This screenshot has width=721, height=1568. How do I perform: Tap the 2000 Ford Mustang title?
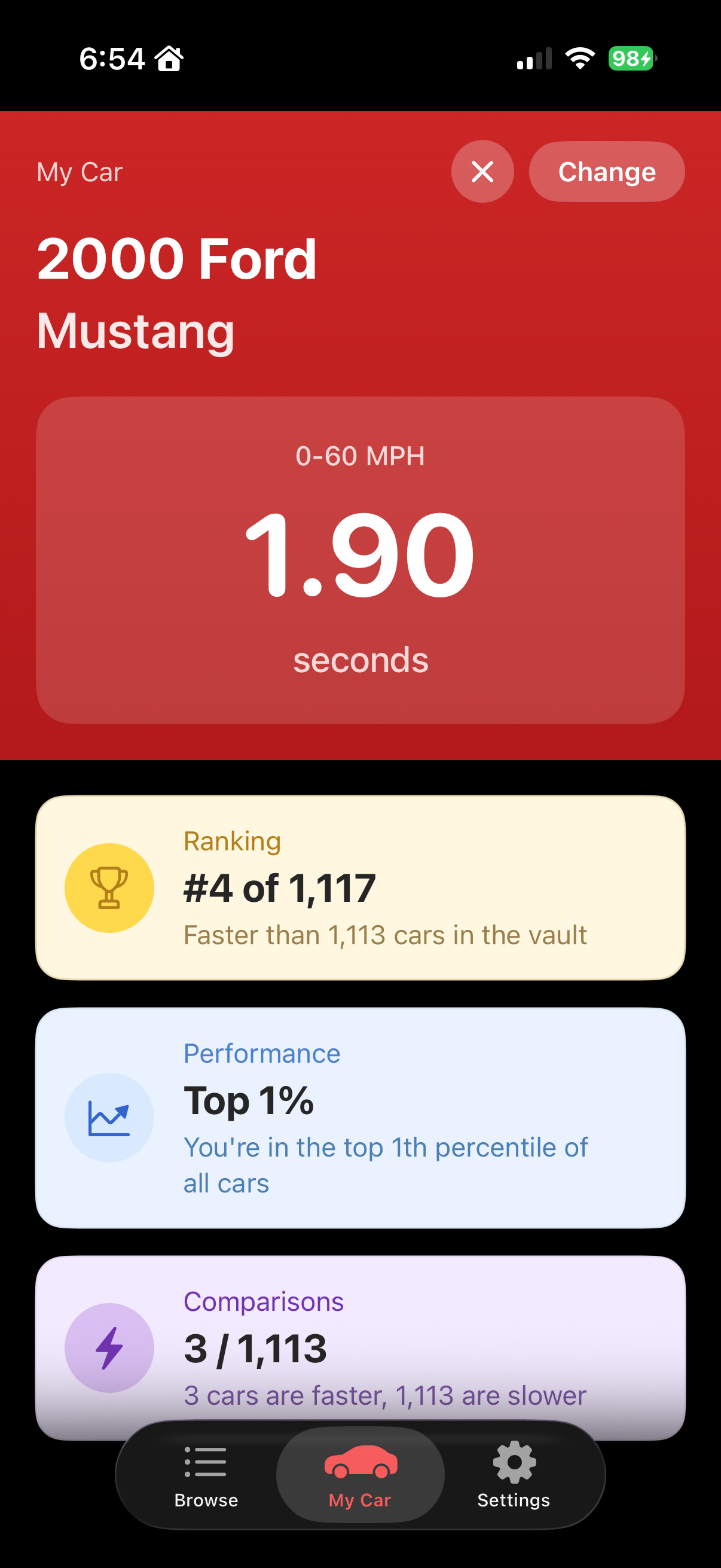[176, 292]
